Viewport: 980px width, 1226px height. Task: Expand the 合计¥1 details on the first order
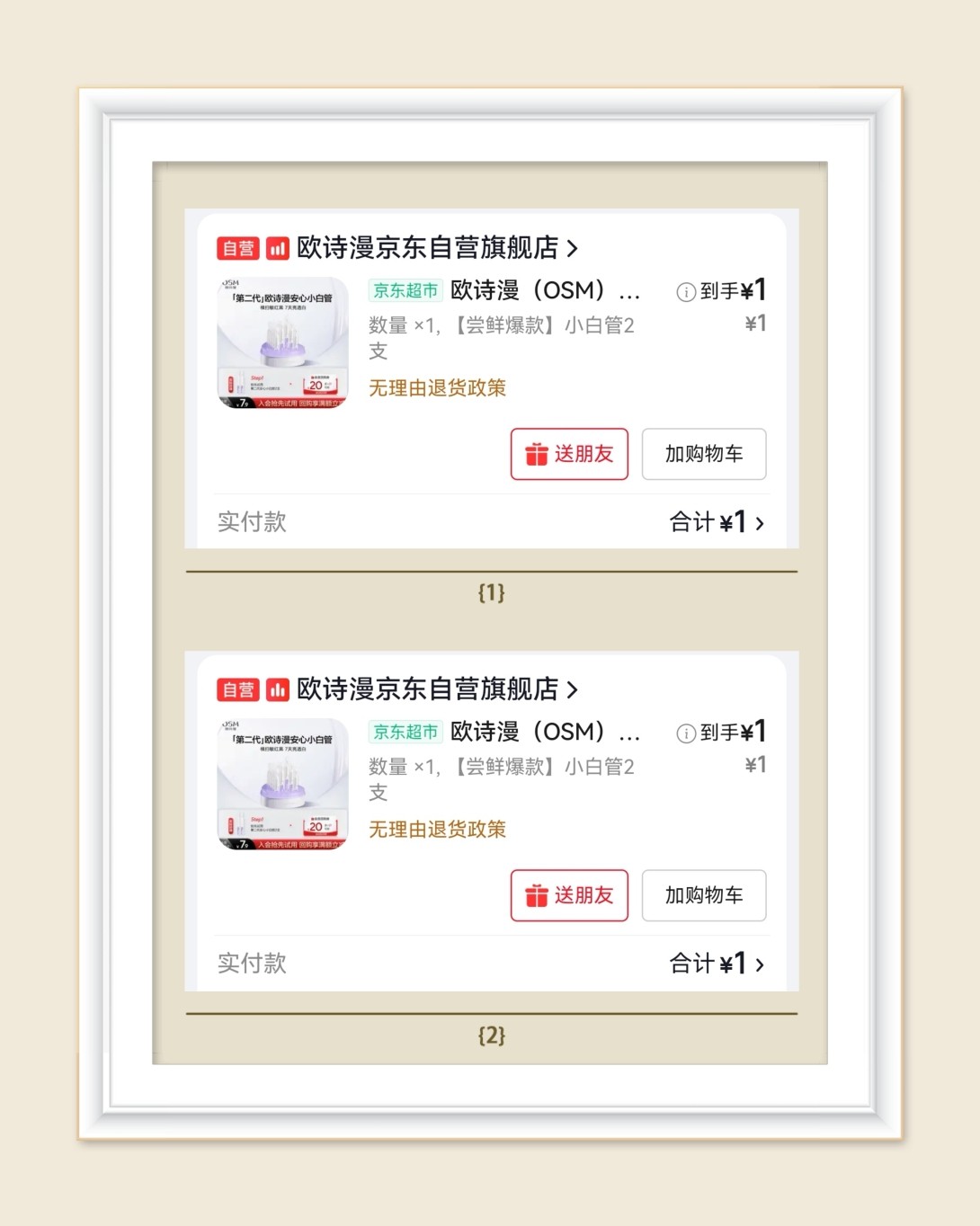715,521
